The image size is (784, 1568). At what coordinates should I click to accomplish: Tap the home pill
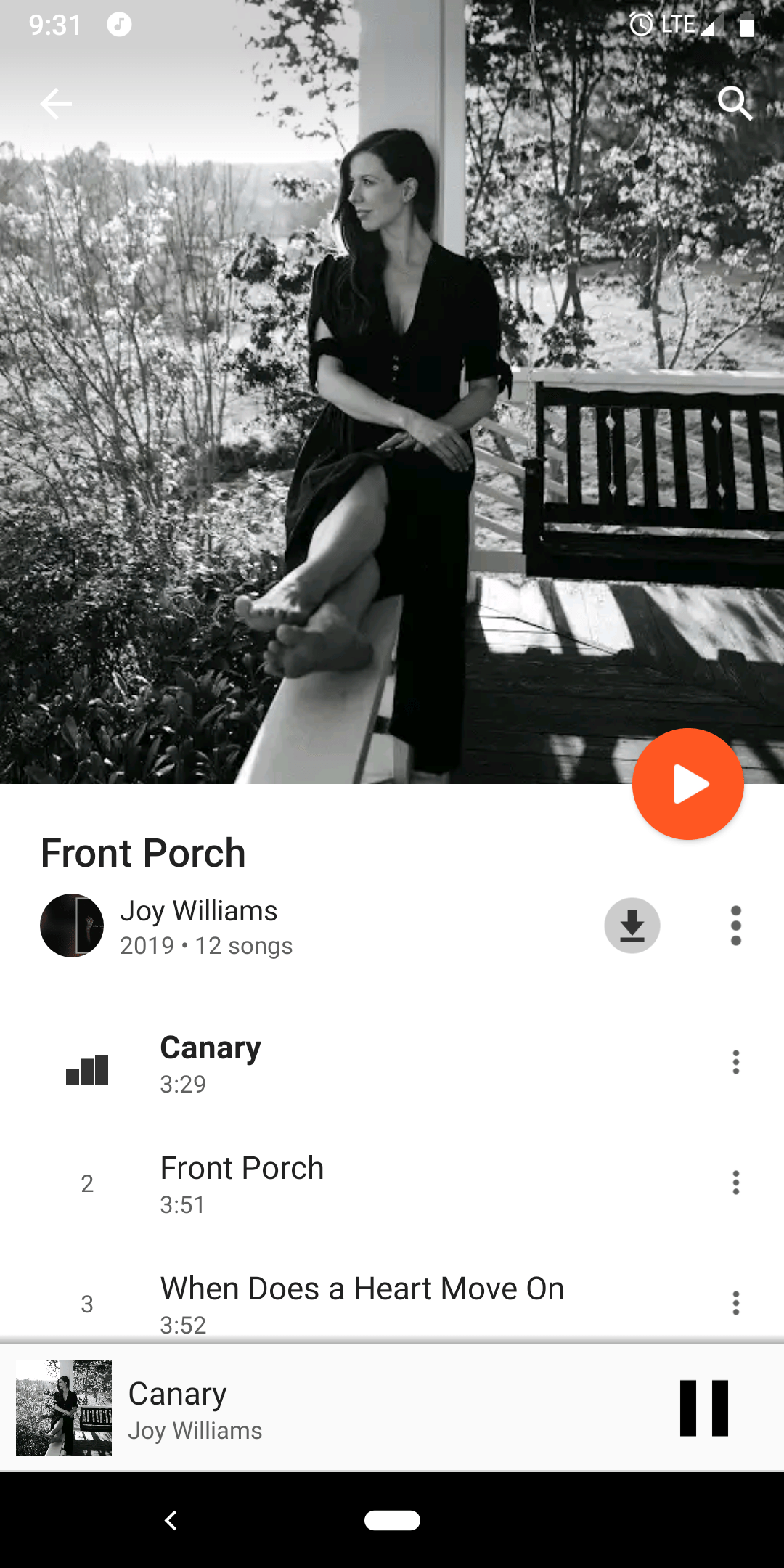pyautogui.click(x=392, y=1520)
